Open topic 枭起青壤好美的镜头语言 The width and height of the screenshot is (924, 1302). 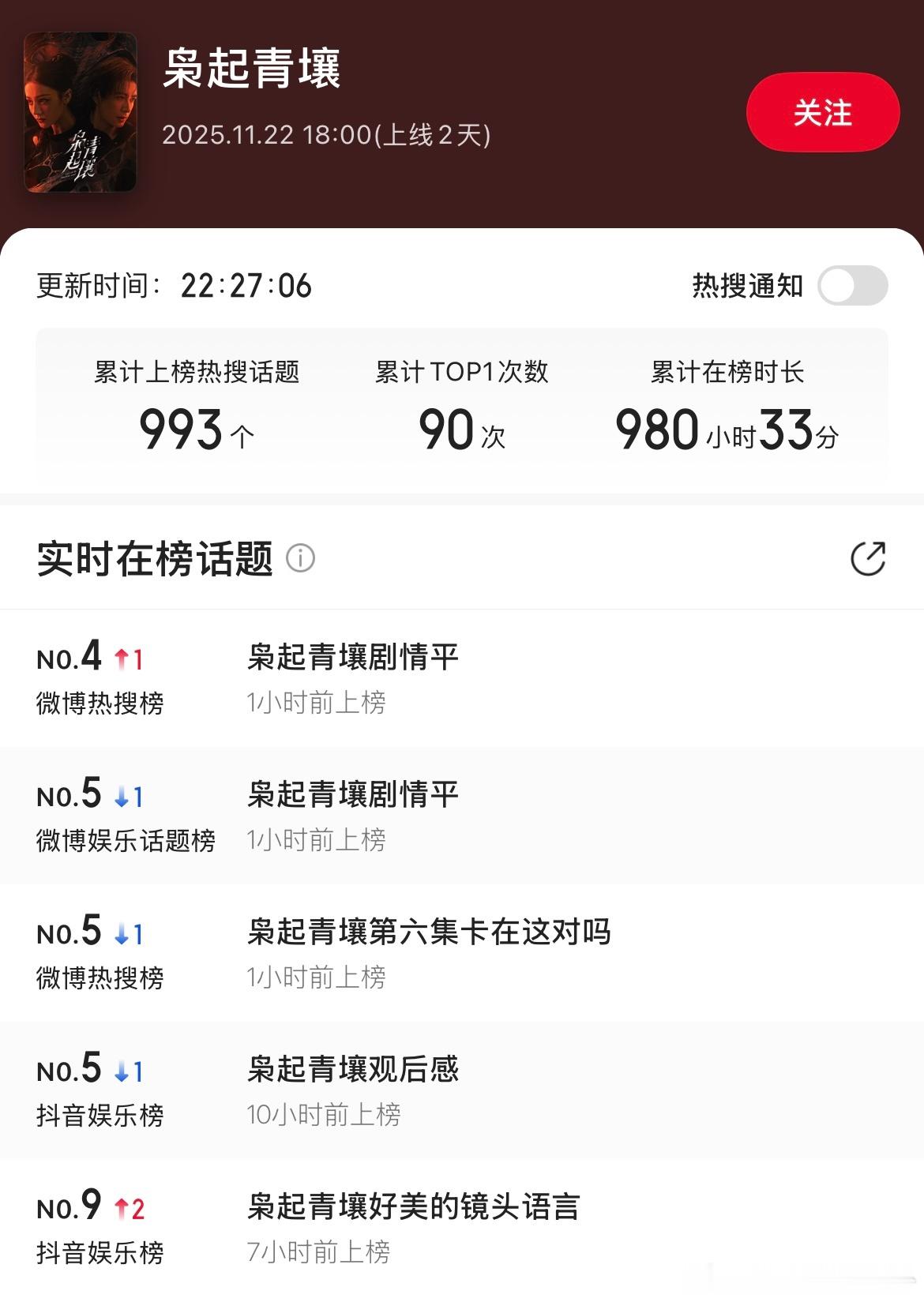point(411,1205)
